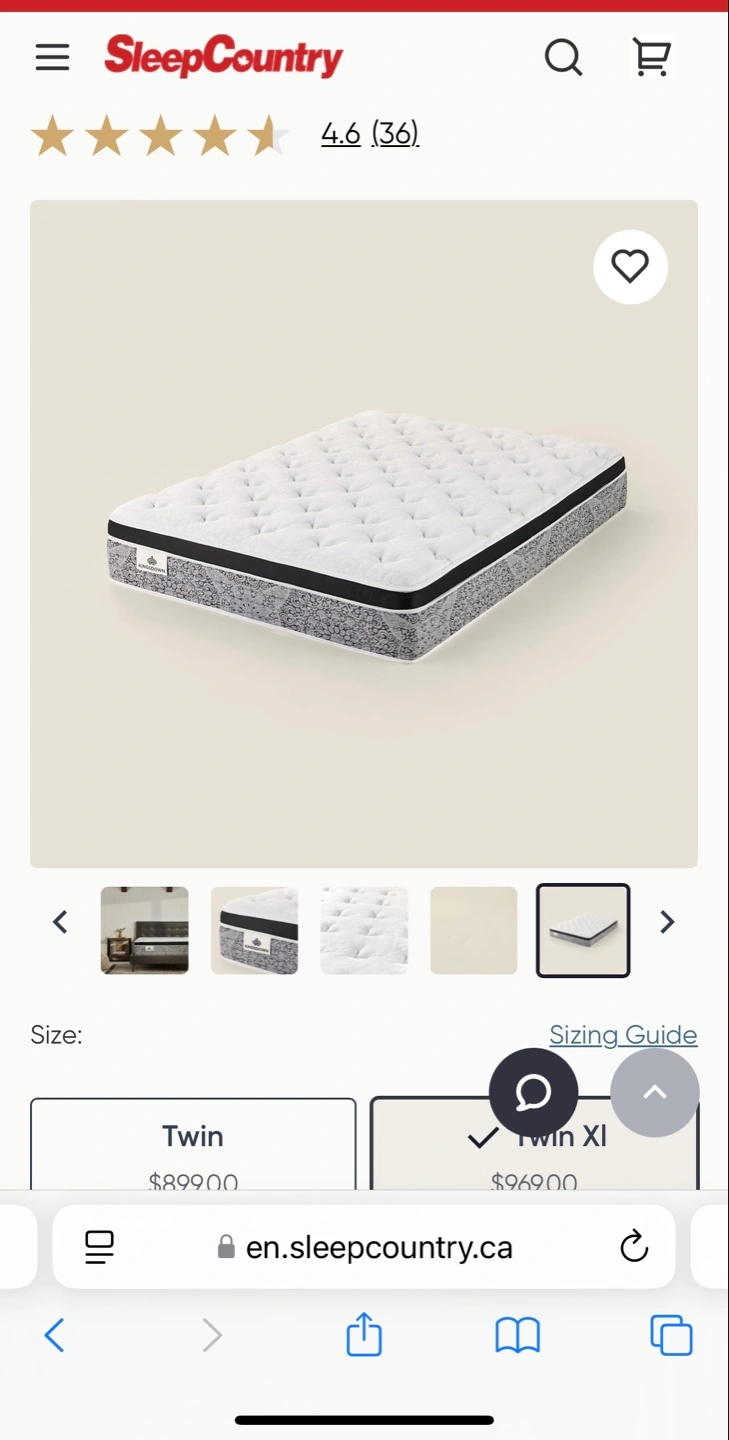Reload the page in the address bar
This screenshot has width=729, height=1440.
click(634, 1247)
